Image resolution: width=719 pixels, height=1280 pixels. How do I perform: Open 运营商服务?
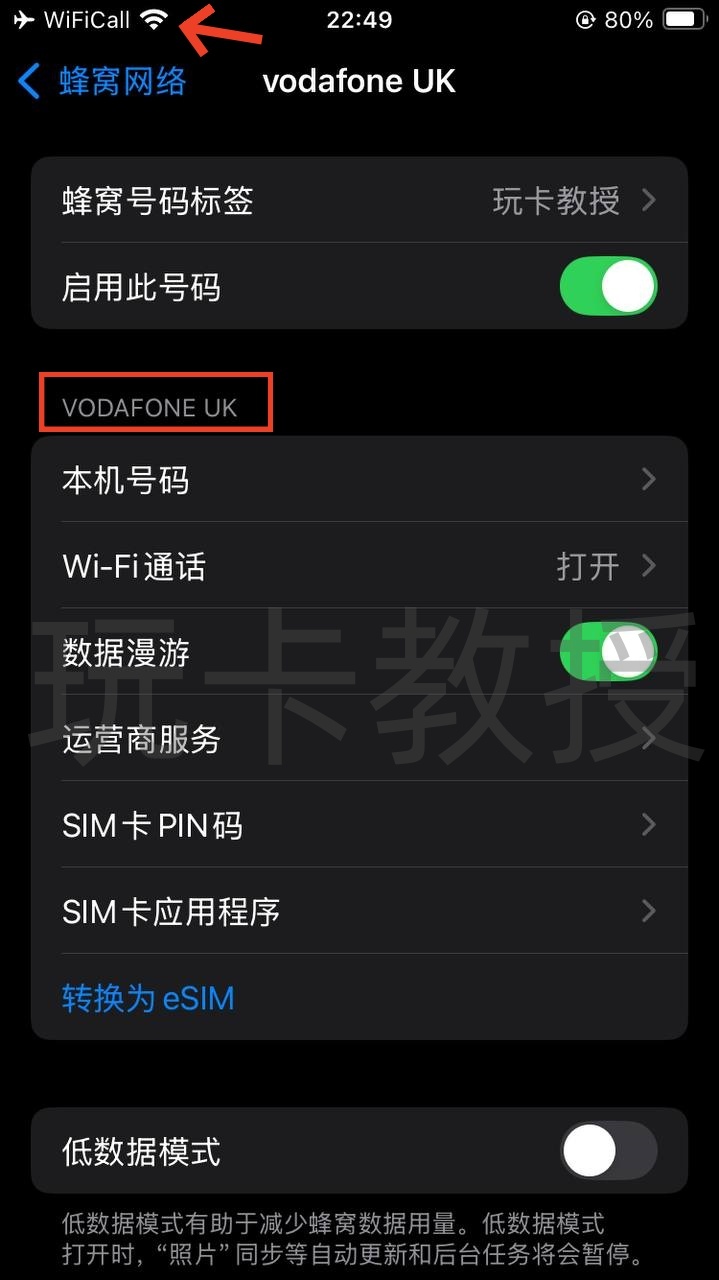coord(359,739)
